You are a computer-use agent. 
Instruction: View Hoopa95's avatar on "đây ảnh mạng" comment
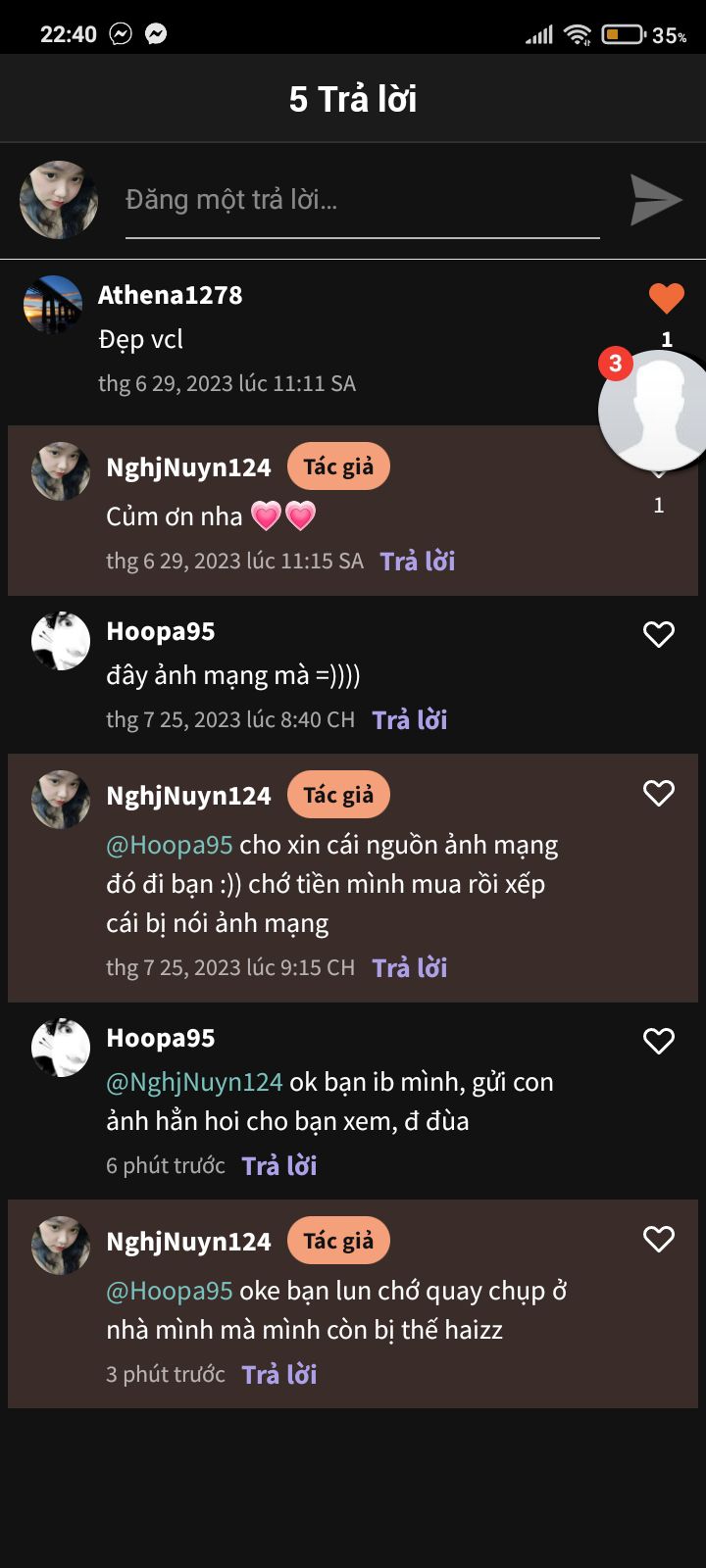coord(61,641)
